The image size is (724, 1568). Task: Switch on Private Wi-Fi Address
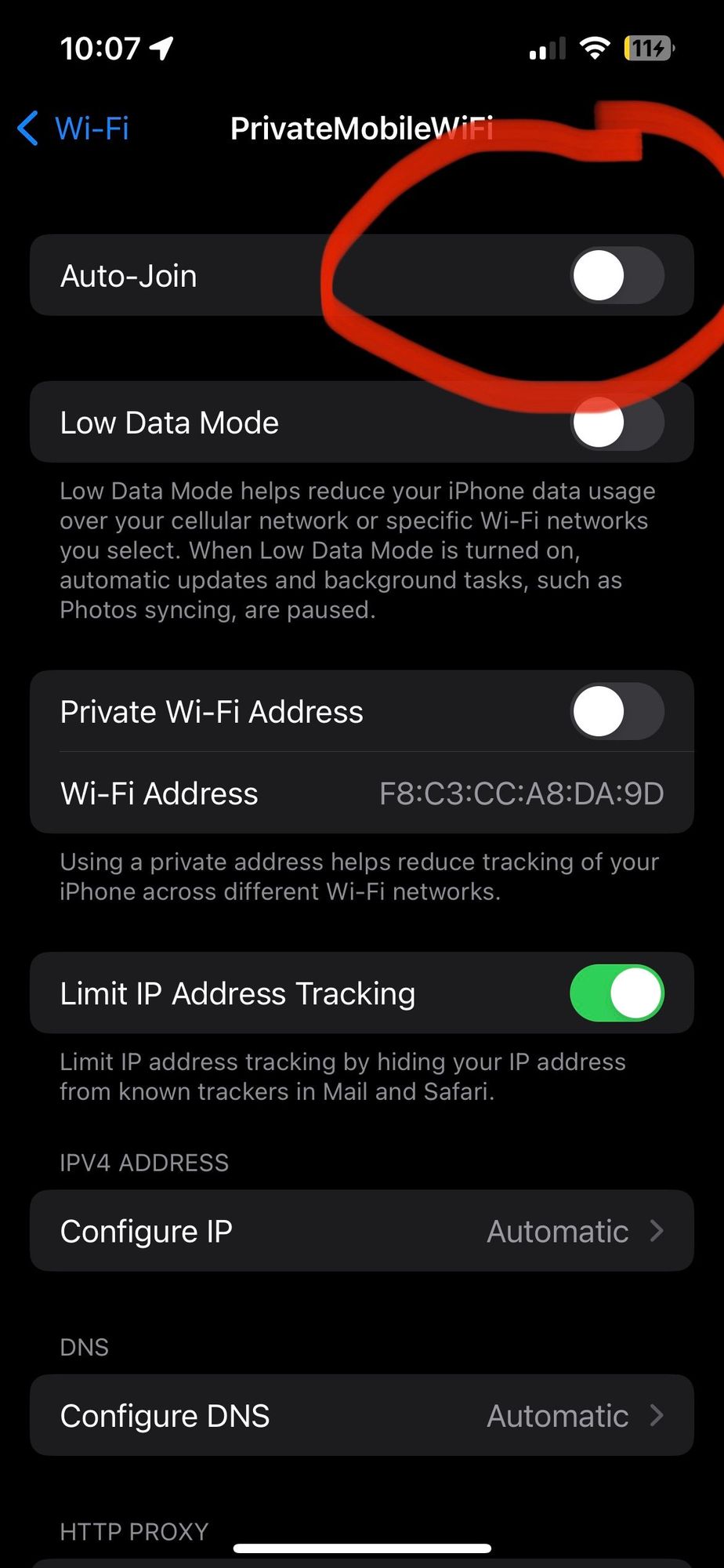click(617, 711)
